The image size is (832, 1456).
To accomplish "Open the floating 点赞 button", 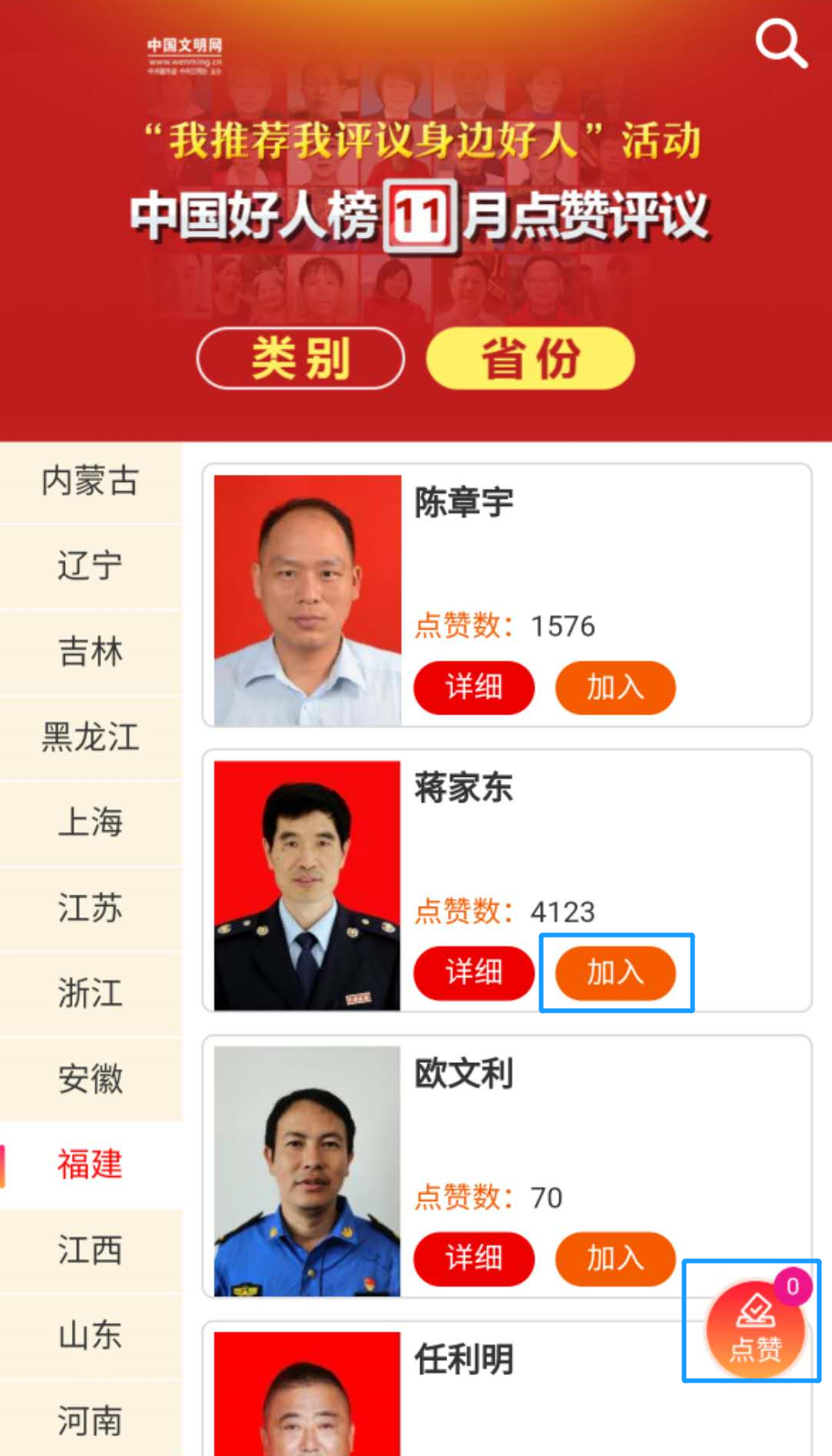I will point(755,1328).
